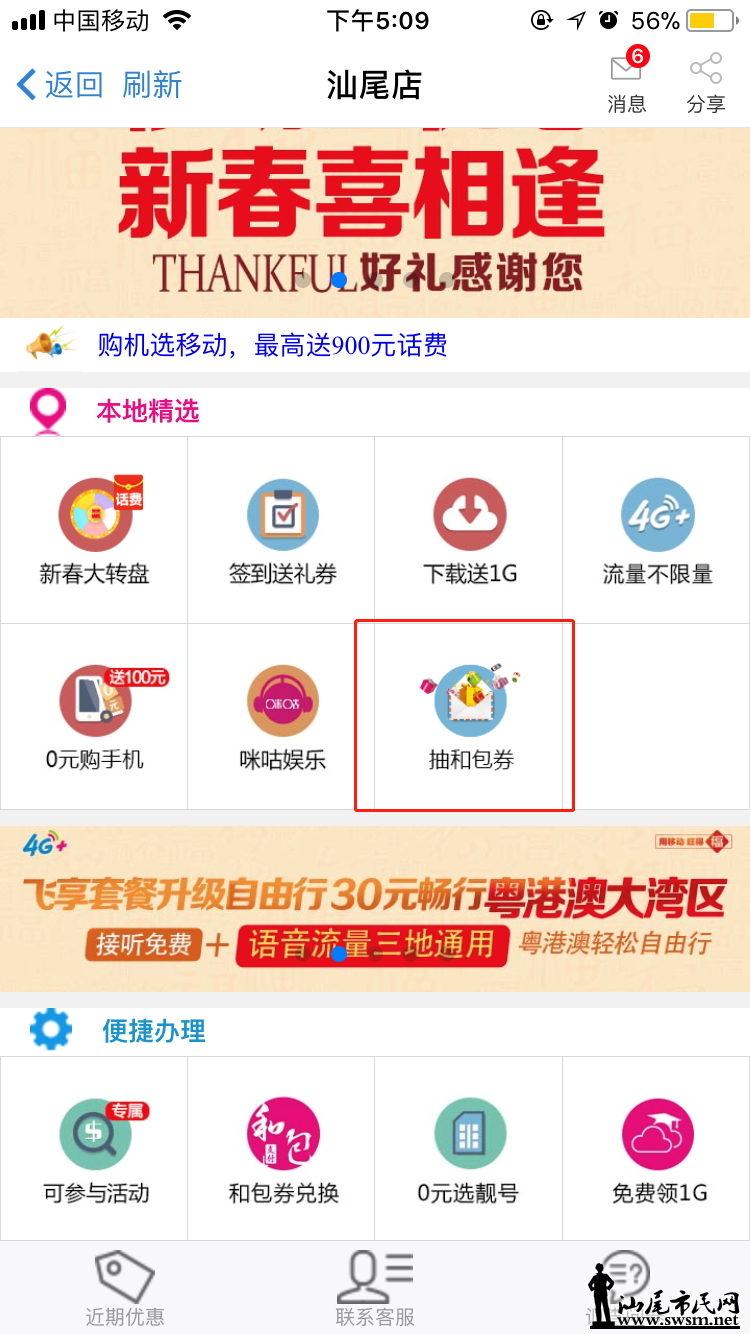
Task: Open 流量不限量
Action: pos(657,530)
